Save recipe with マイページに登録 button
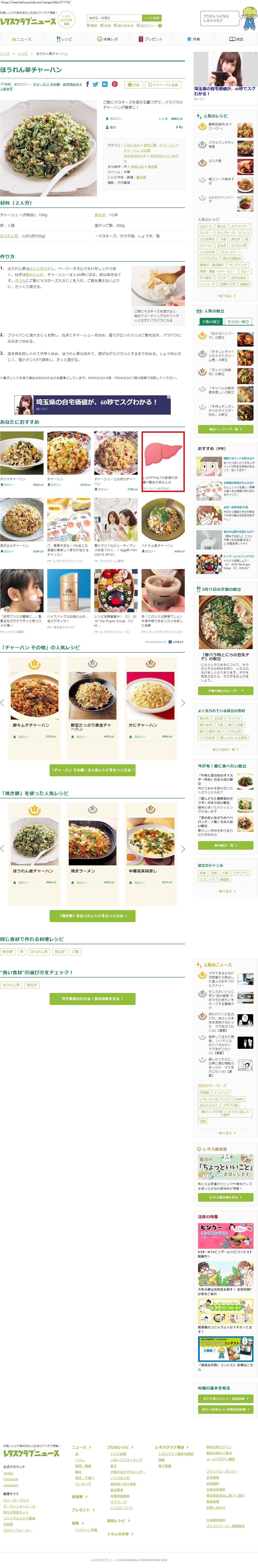 (x=163, y=85)
